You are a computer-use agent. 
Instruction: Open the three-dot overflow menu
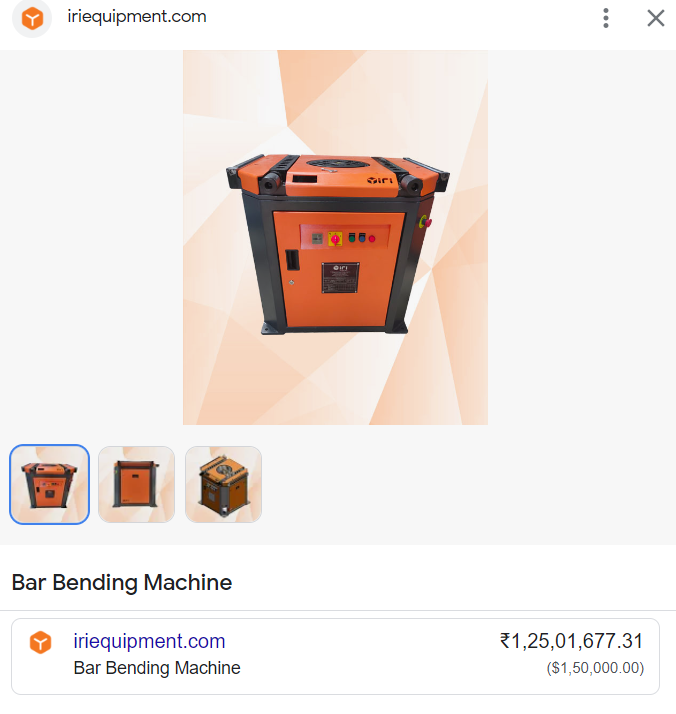(606, 18)
